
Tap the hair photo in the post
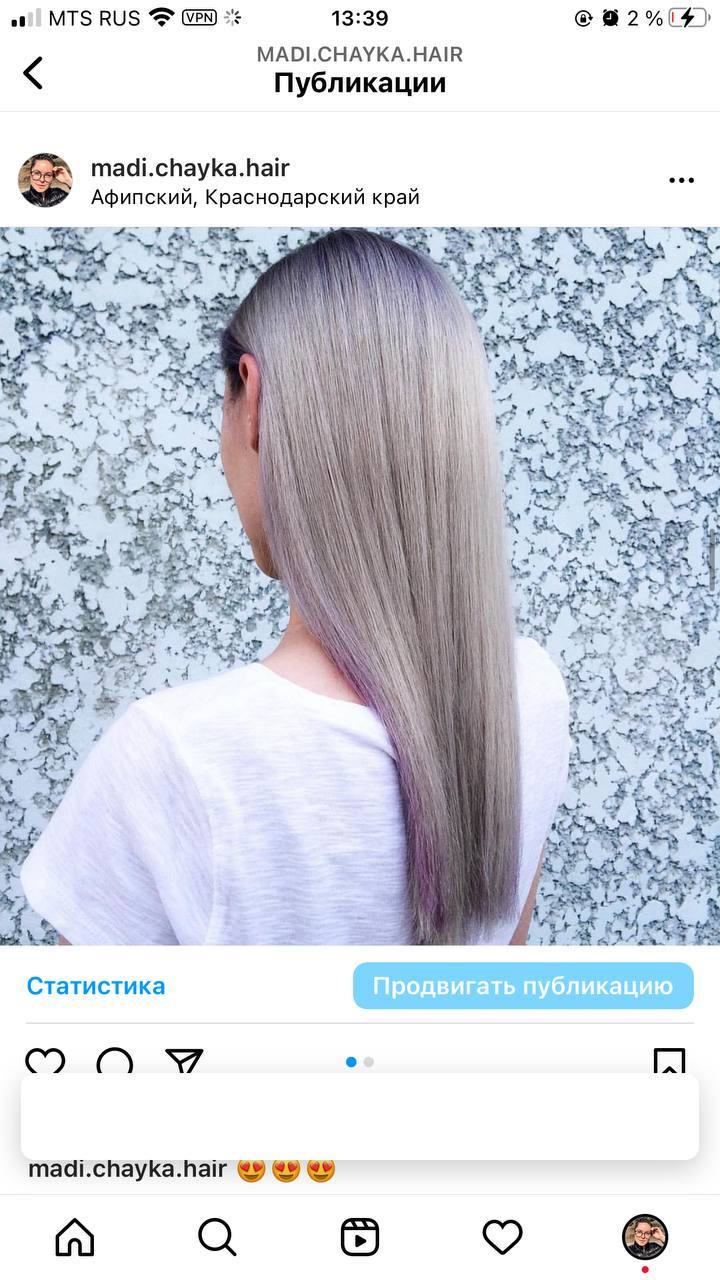[x=360, y=586]
